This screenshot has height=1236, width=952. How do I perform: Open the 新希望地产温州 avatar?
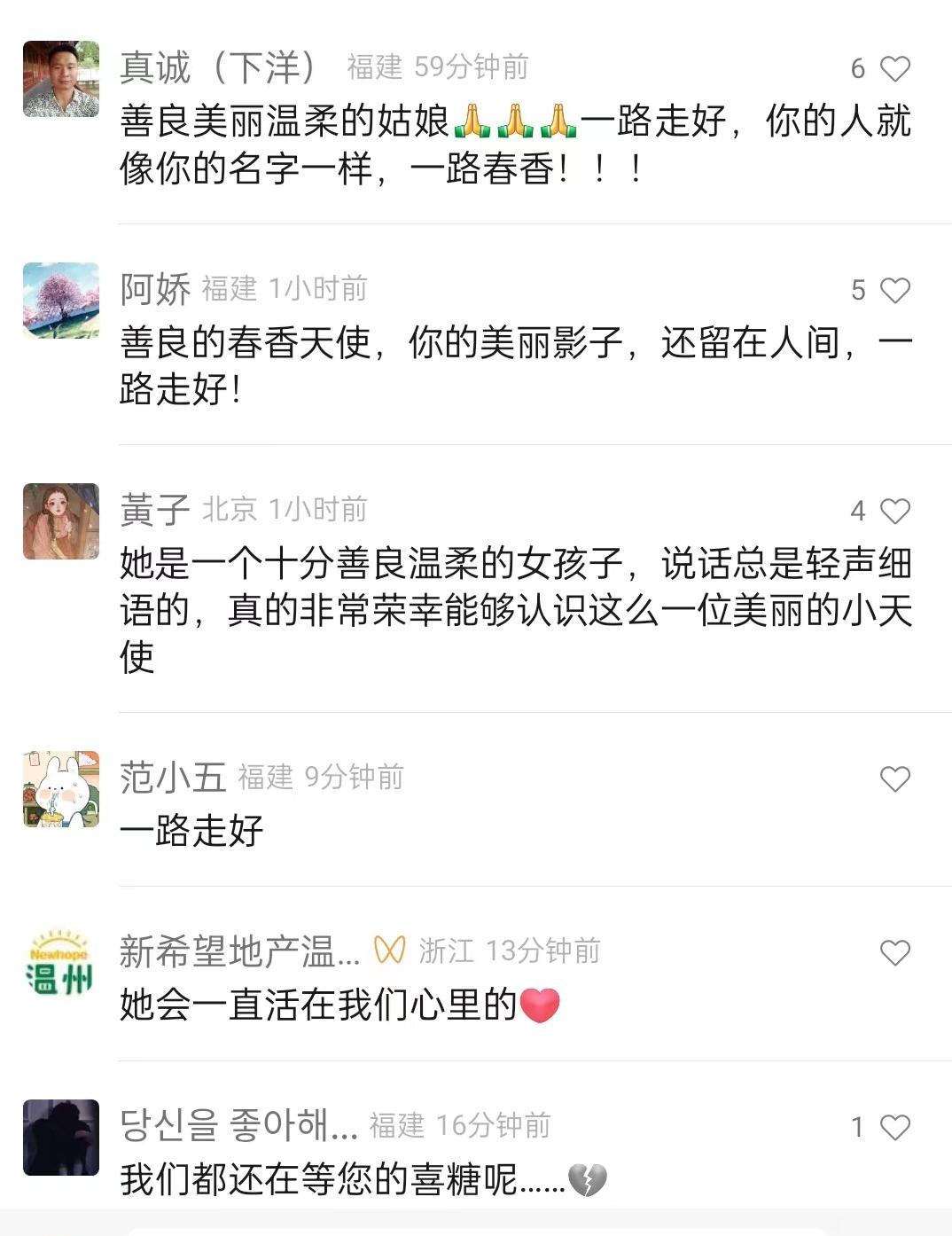(61, 963)
